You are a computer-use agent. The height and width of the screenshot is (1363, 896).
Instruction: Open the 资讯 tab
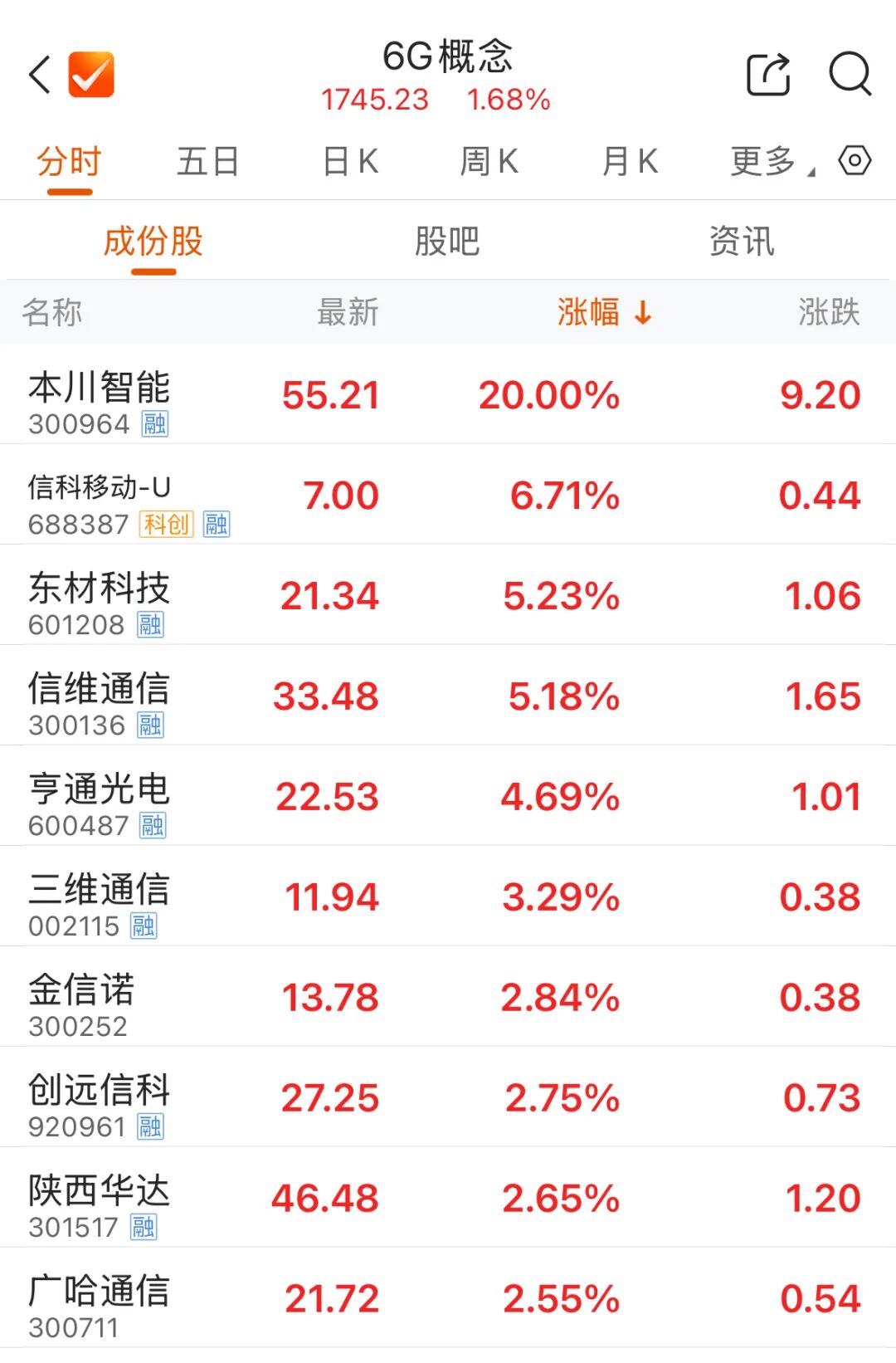(742, 242)
